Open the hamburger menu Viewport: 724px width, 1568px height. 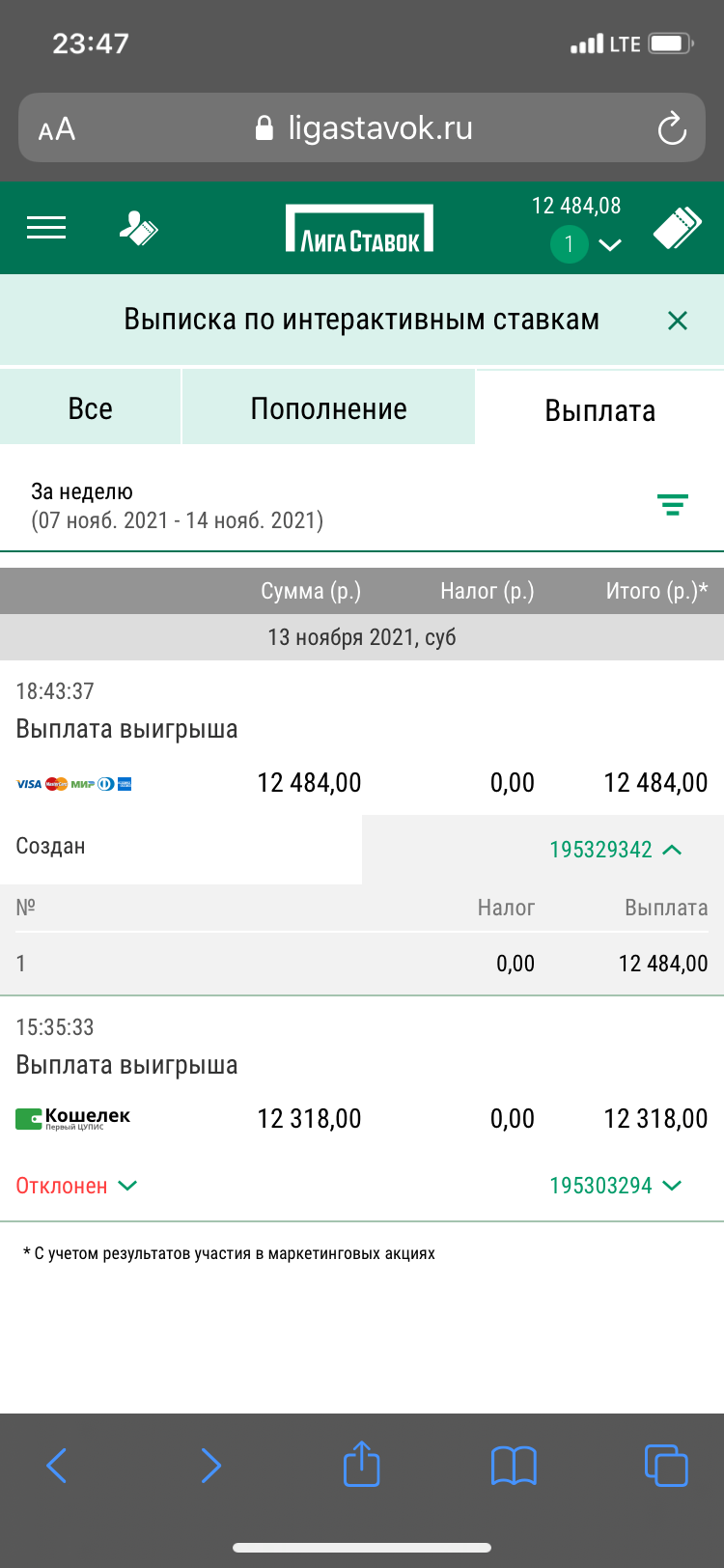point(46,228)
